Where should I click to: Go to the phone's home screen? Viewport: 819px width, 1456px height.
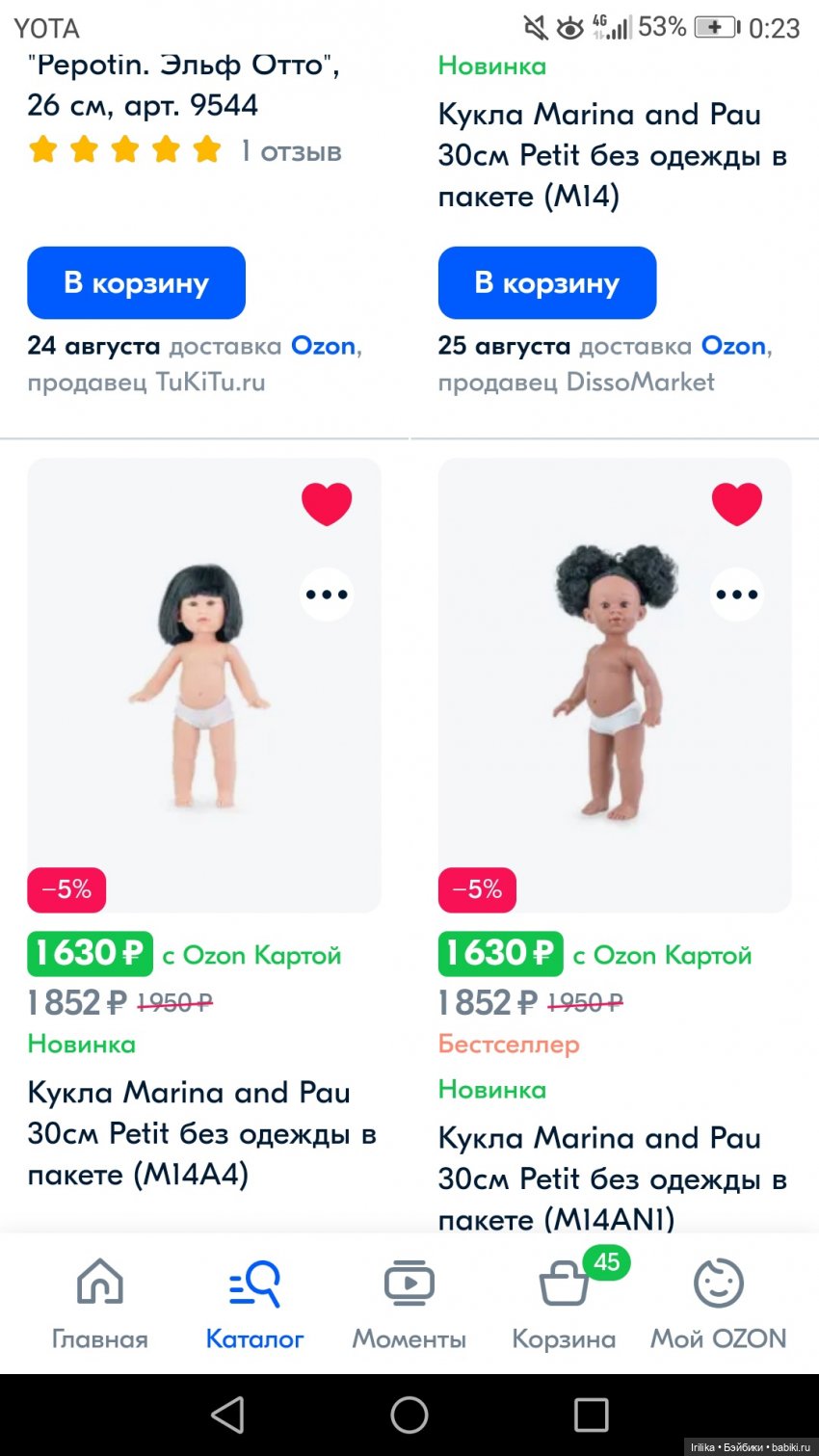point(409,1415)
